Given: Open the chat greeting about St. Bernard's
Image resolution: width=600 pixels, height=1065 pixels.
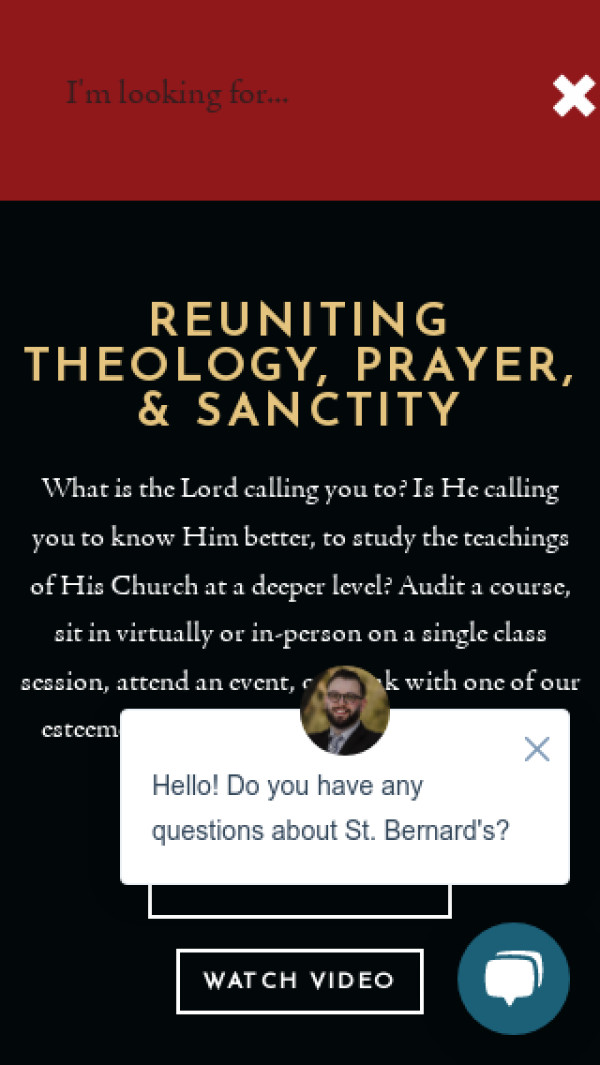Looking at the screenshot, I should pyautogui.click(x=330, y=808).
